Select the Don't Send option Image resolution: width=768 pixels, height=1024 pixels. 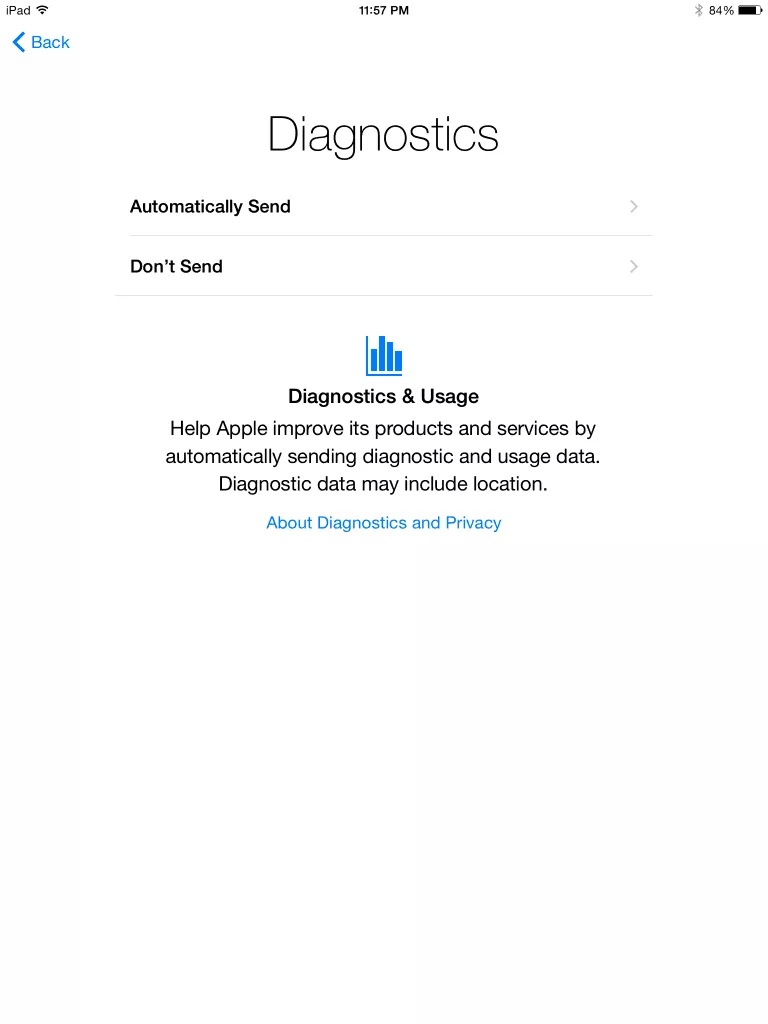coord(384,267)
